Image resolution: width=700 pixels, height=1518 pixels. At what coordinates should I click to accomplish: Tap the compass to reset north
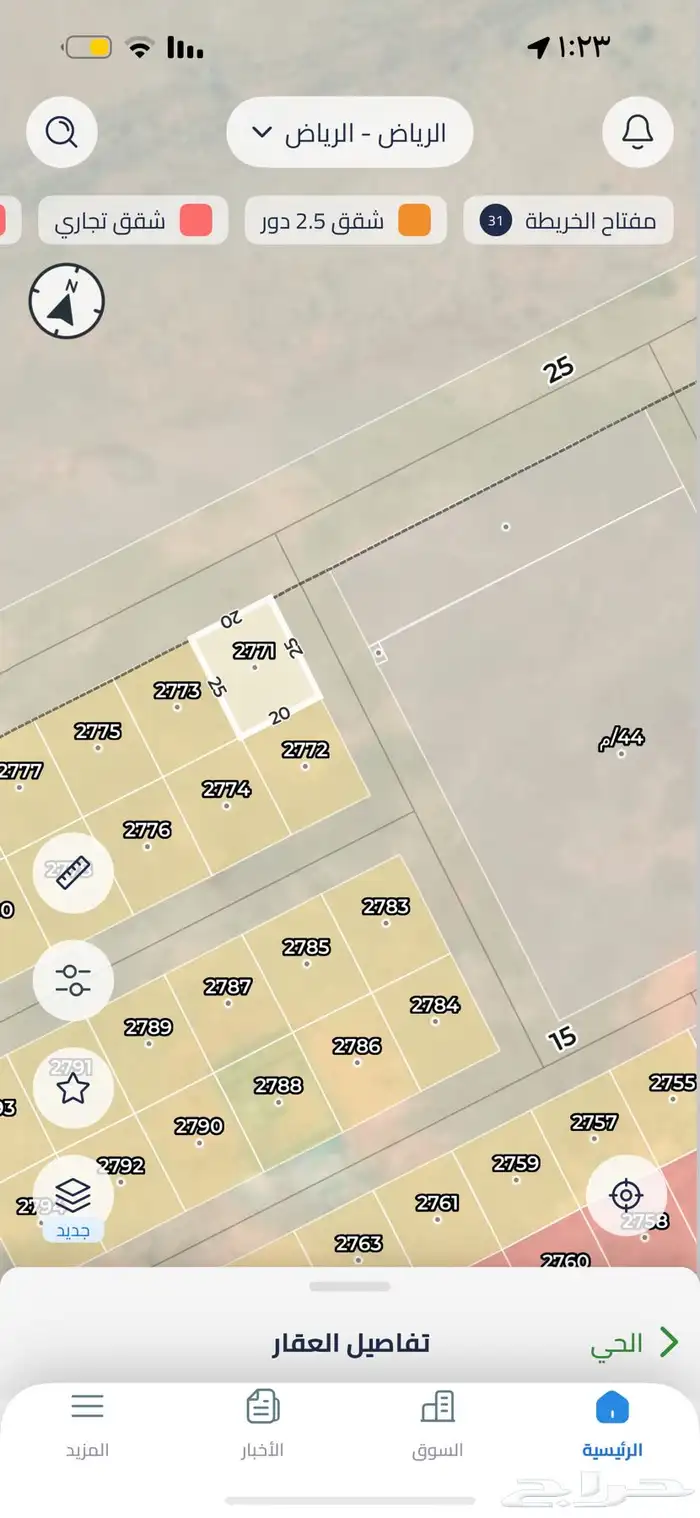coord(66,301)
